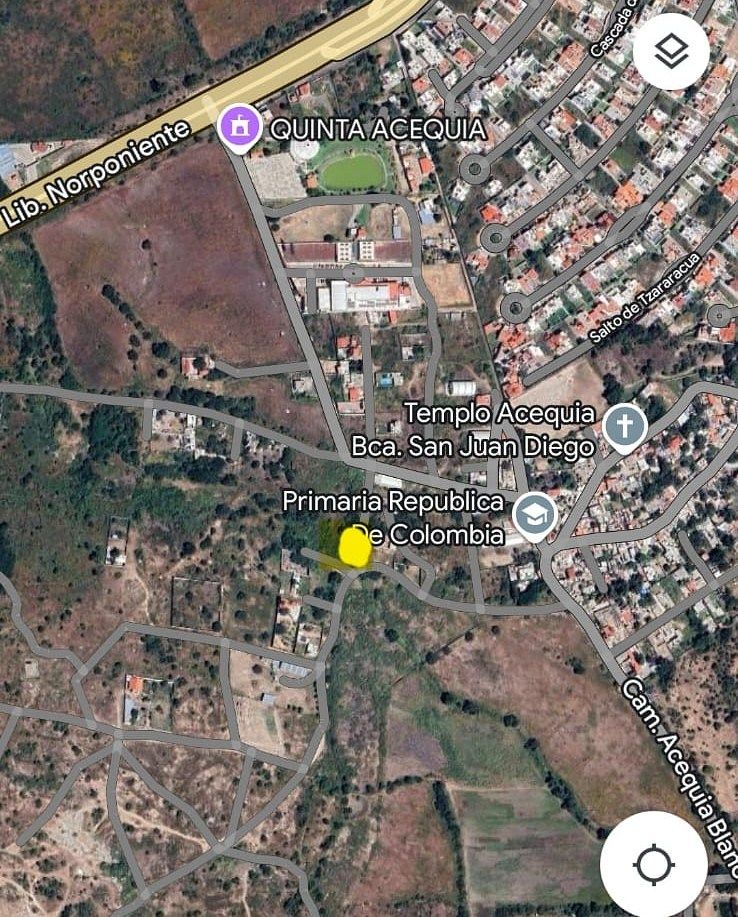Open the map layers button

point(671,52)
